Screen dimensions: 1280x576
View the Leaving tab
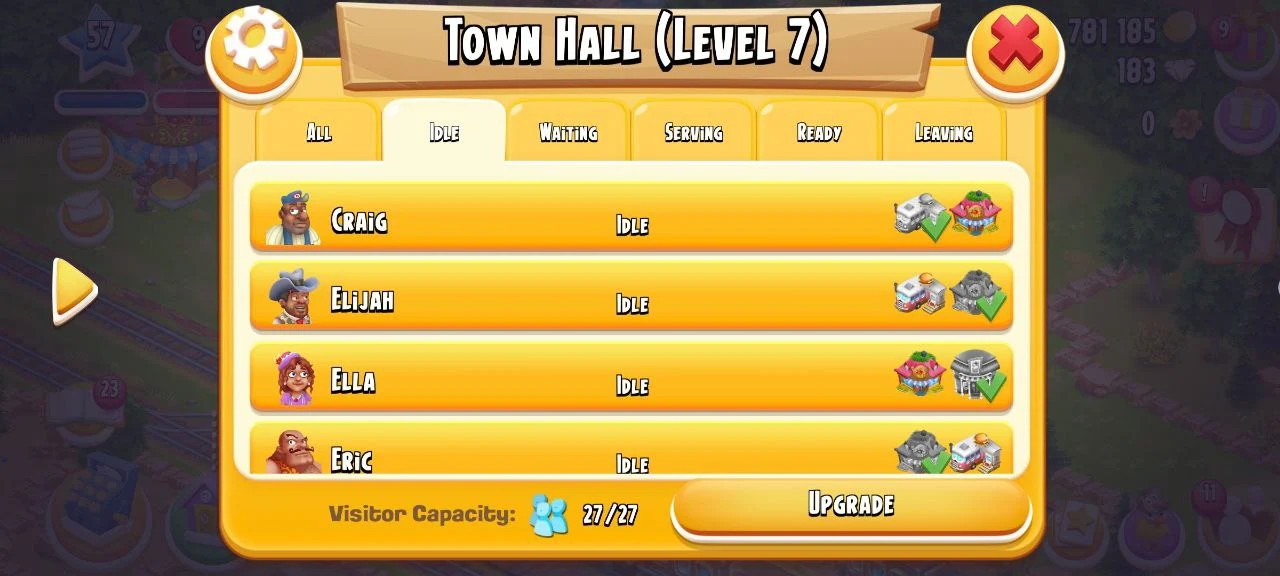(943, 132)
